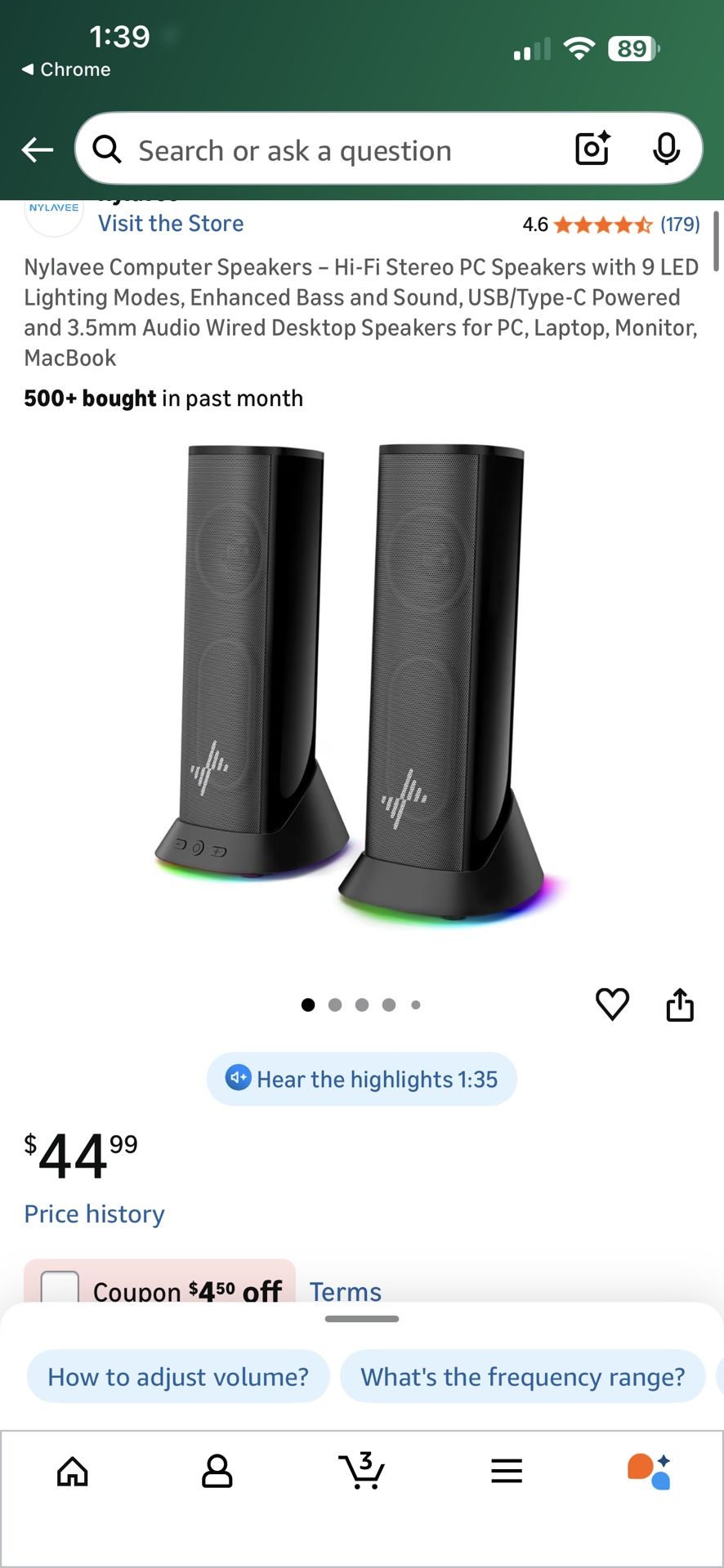Ask How to adjust volume?

(x=178, y=1377)
